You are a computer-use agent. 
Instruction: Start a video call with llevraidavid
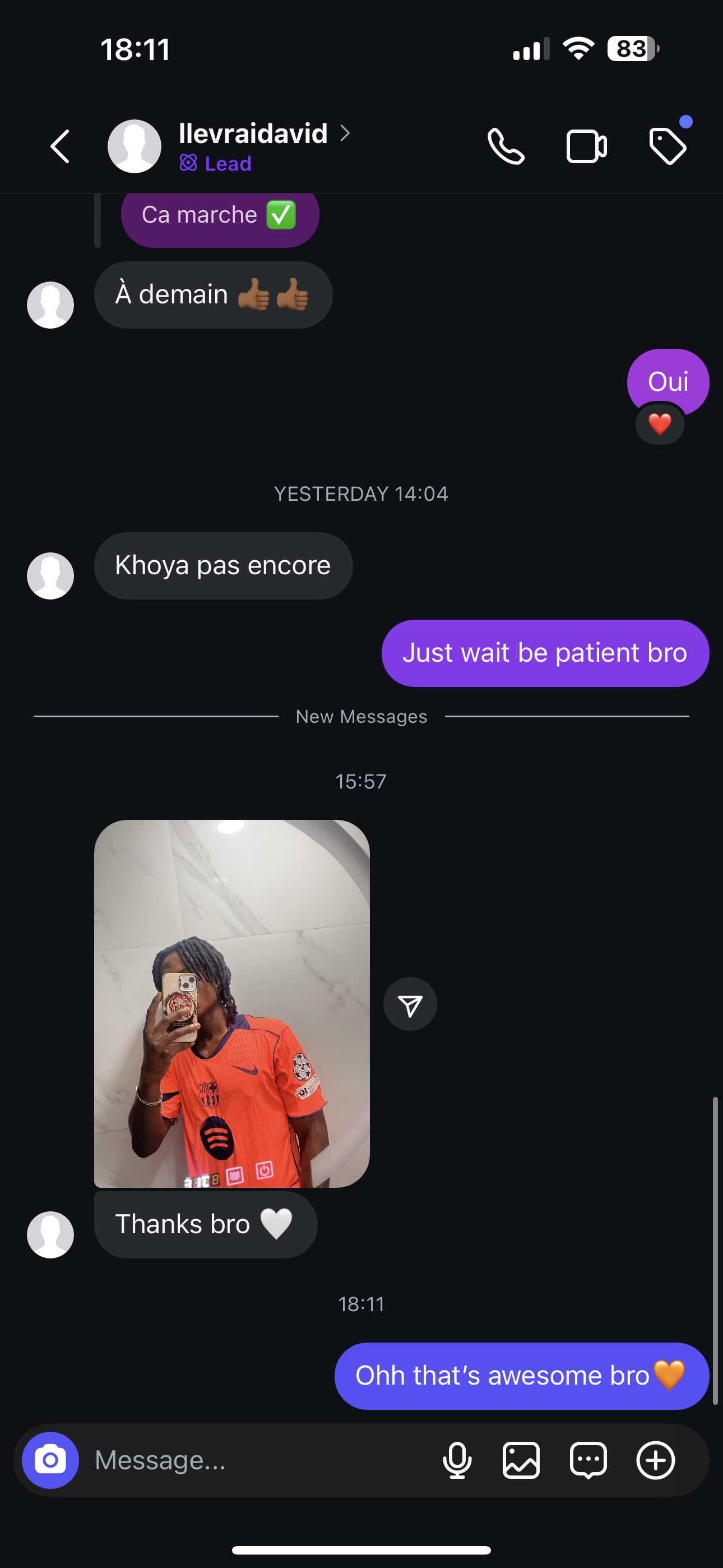tap(586, 146)
